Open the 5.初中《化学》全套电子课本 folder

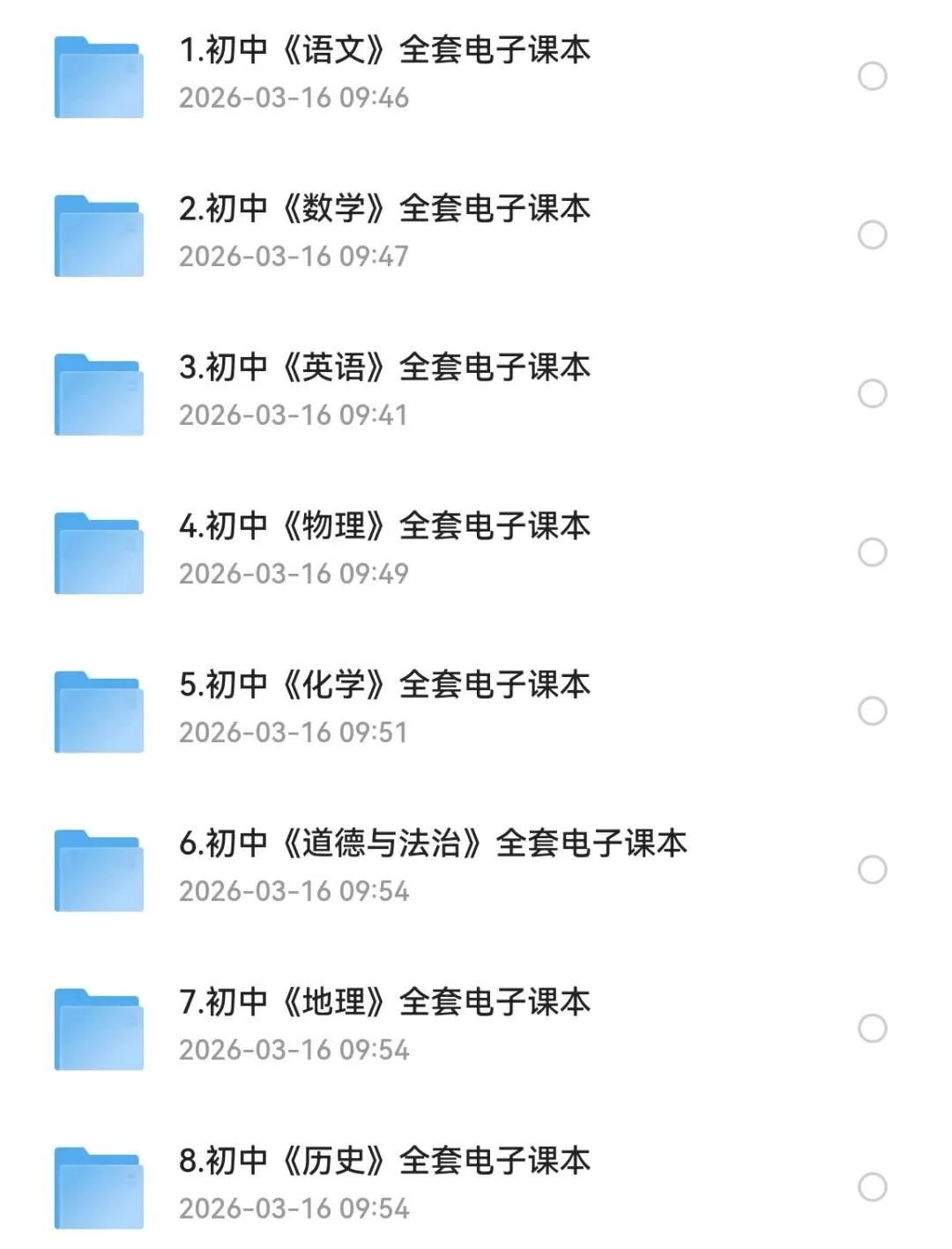(384, 685)
